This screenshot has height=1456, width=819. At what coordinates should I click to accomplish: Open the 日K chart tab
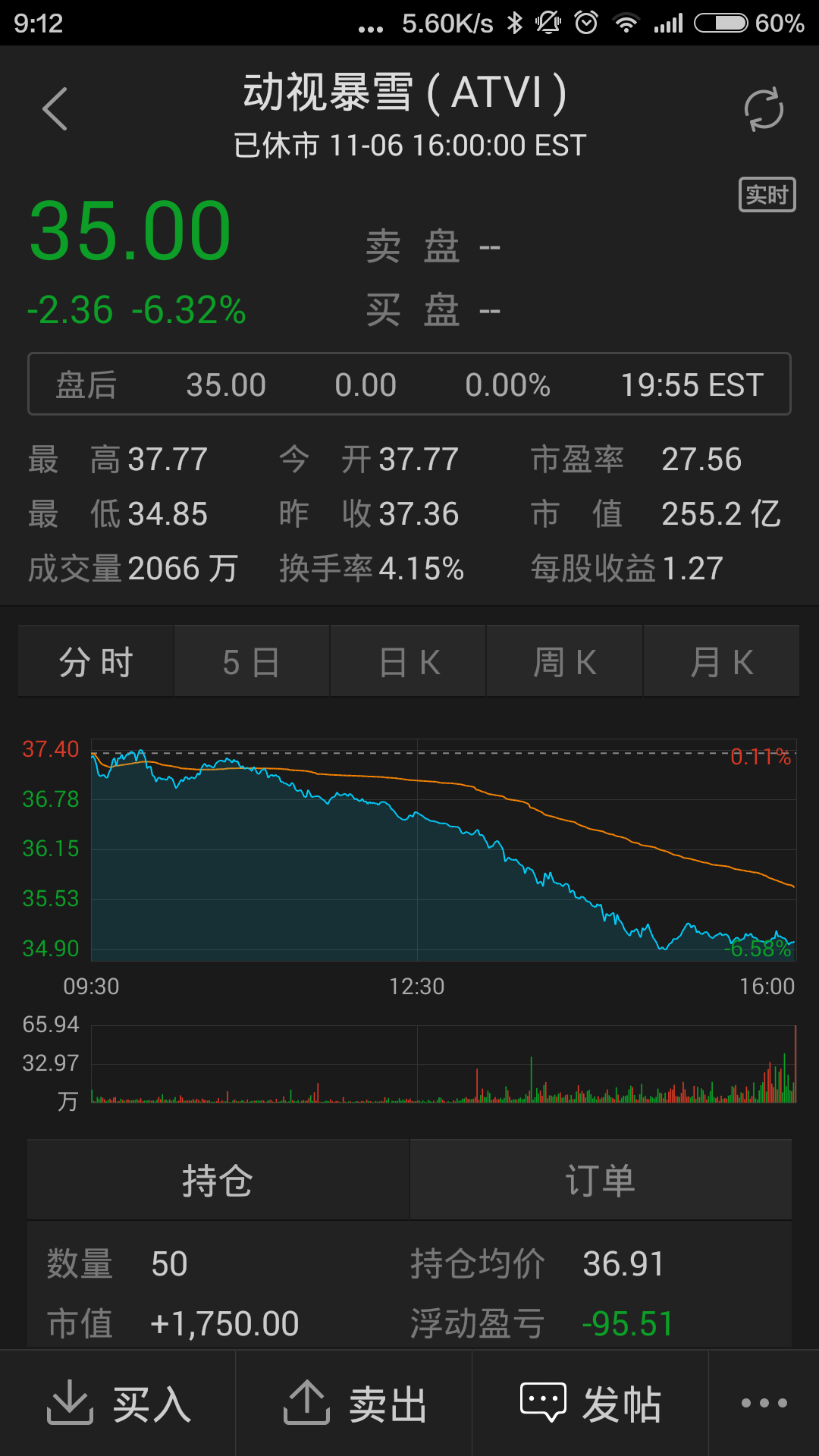point(408,661)
